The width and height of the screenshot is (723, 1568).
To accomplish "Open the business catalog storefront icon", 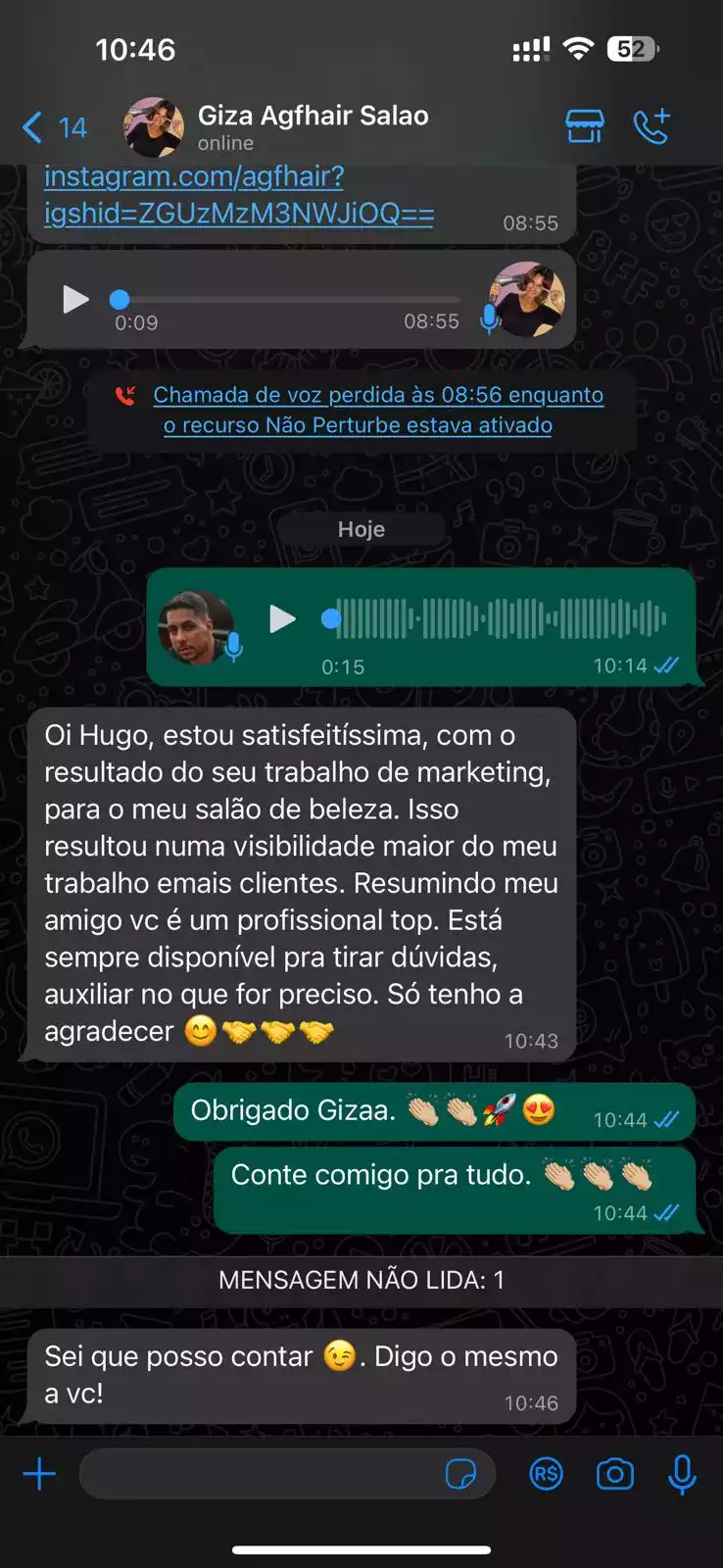I will (585, 126).
